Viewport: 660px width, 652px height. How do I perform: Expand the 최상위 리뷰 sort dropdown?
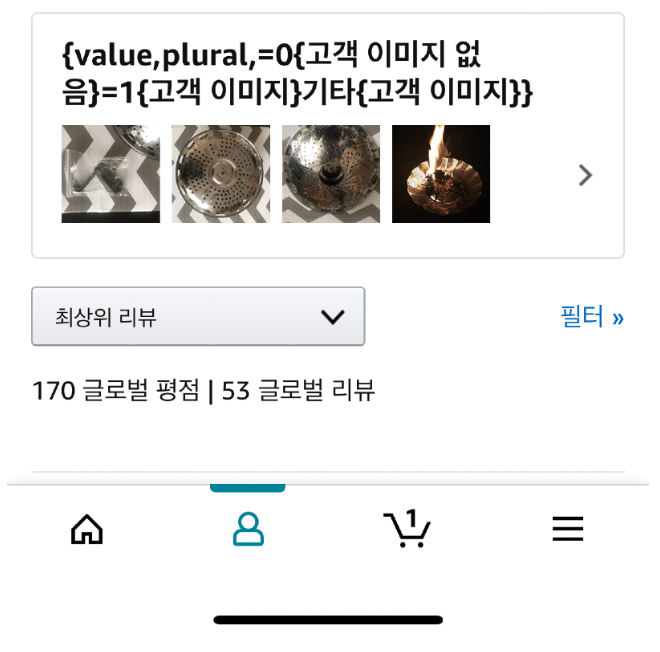point(198,317)
